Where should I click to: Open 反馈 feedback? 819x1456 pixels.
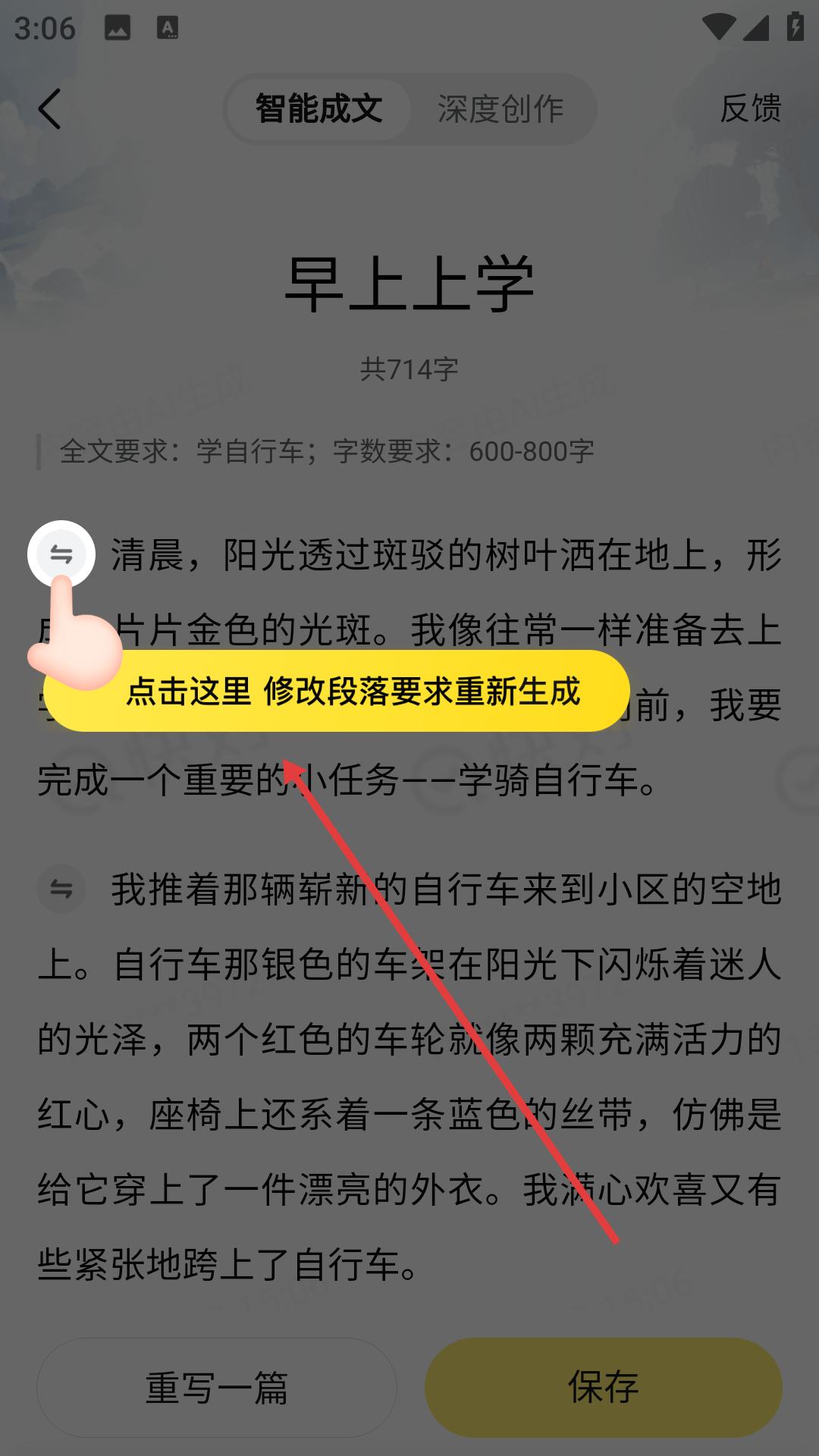pyautogui.click(x=749, y=109)
